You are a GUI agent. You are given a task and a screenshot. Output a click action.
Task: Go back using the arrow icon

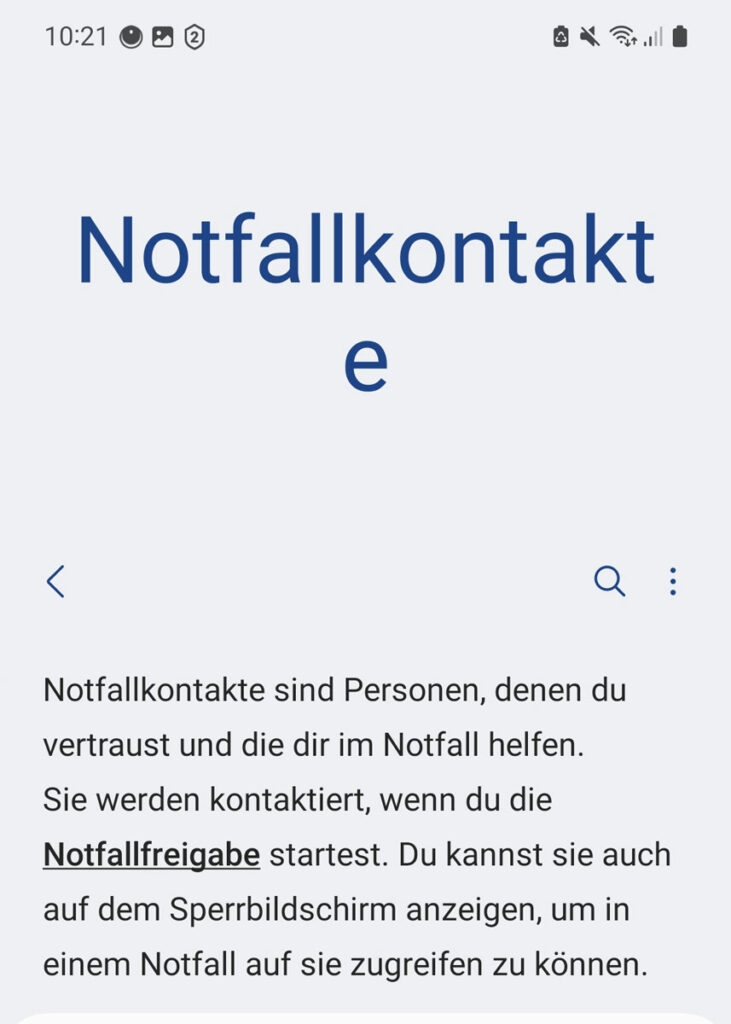click(x=56, y=581)
